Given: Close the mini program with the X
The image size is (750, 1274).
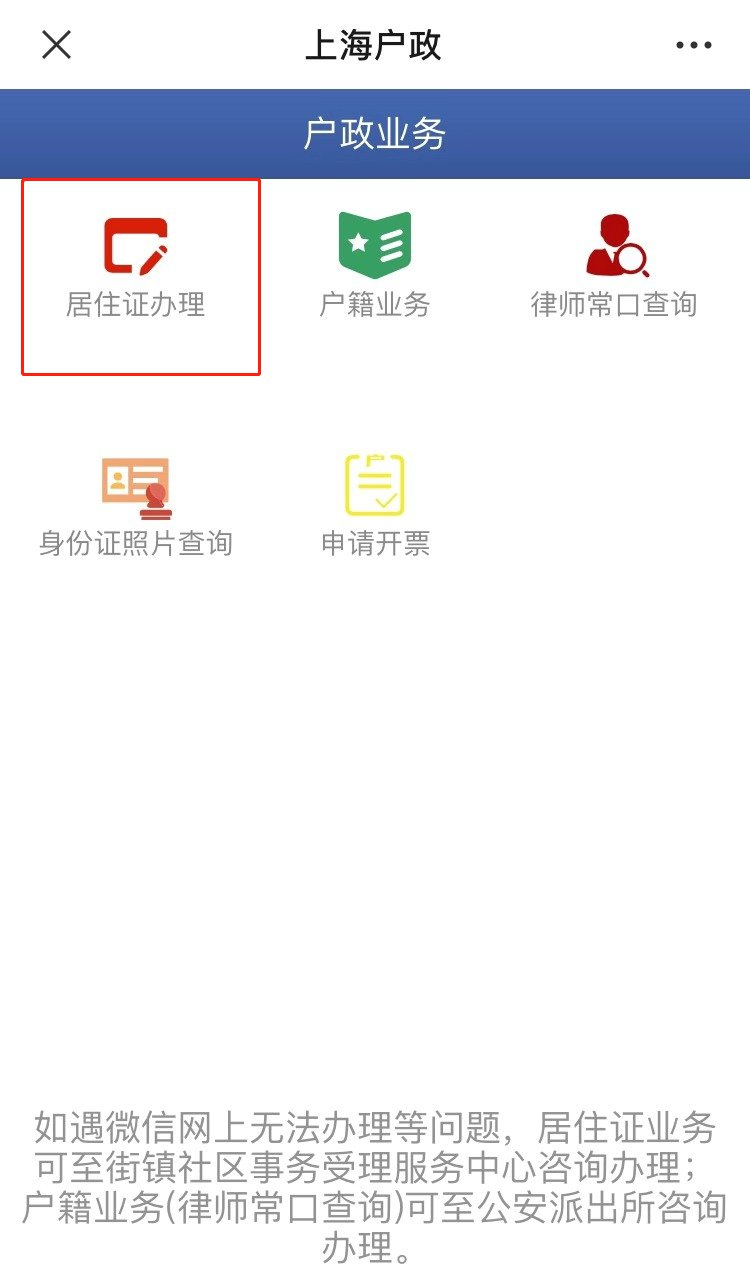Looking at the screenshot, I should click(57, 45).
